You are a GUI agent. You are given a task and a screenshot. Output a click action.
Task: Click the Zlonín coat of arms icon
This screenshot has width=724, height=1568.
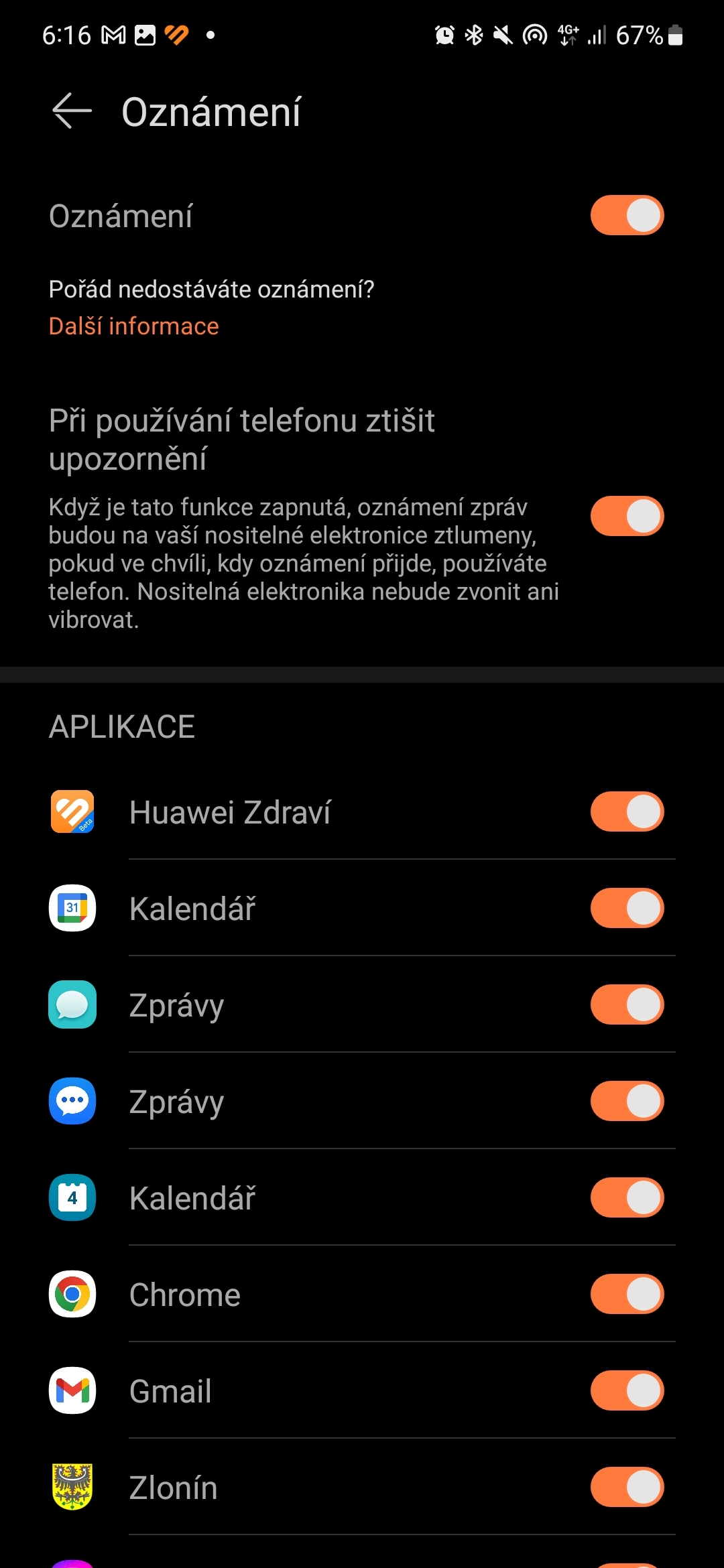tap(72, 1487)
